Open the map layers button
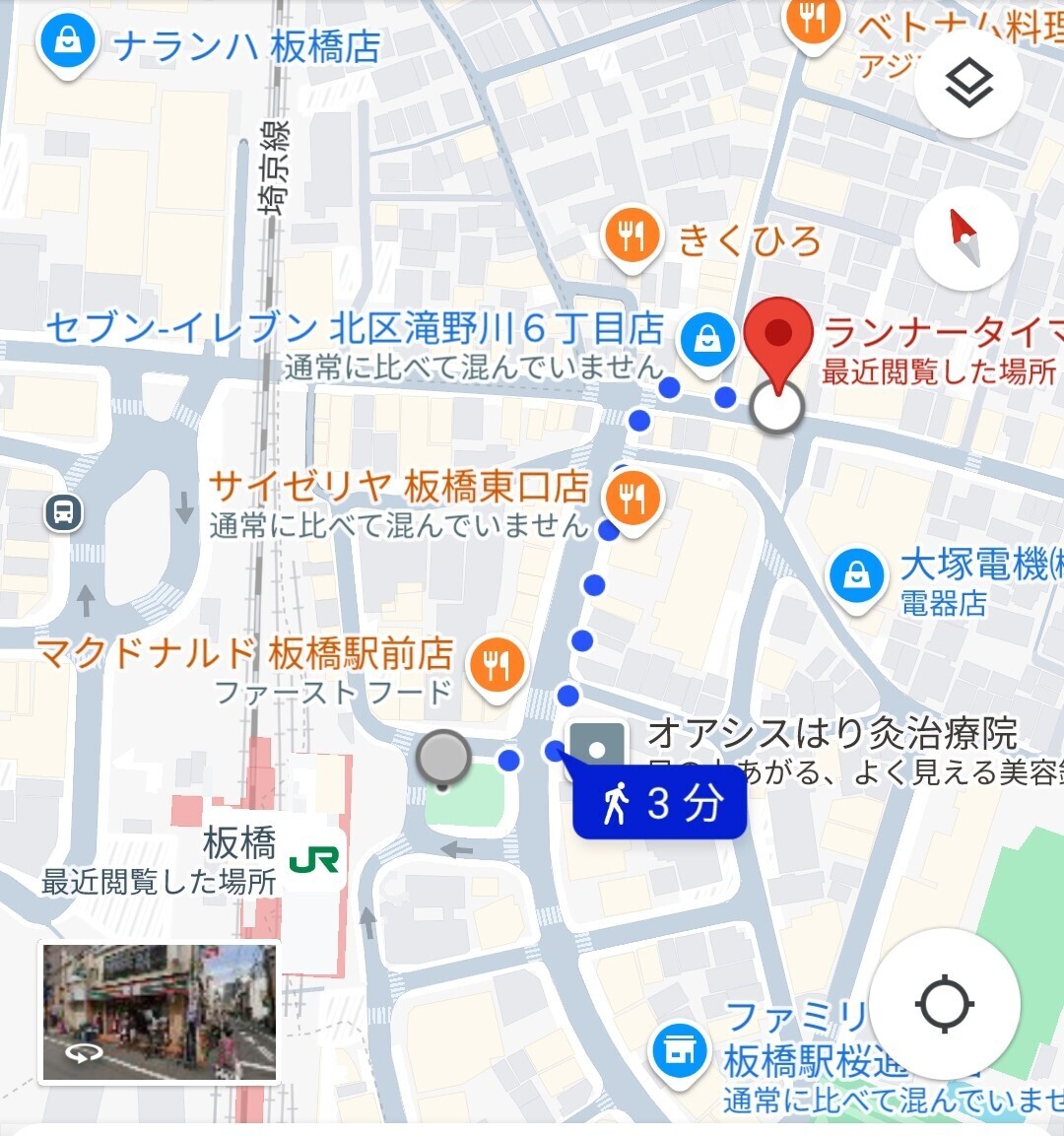This screenshot has height=1136, width=1064. coord(967,85)
